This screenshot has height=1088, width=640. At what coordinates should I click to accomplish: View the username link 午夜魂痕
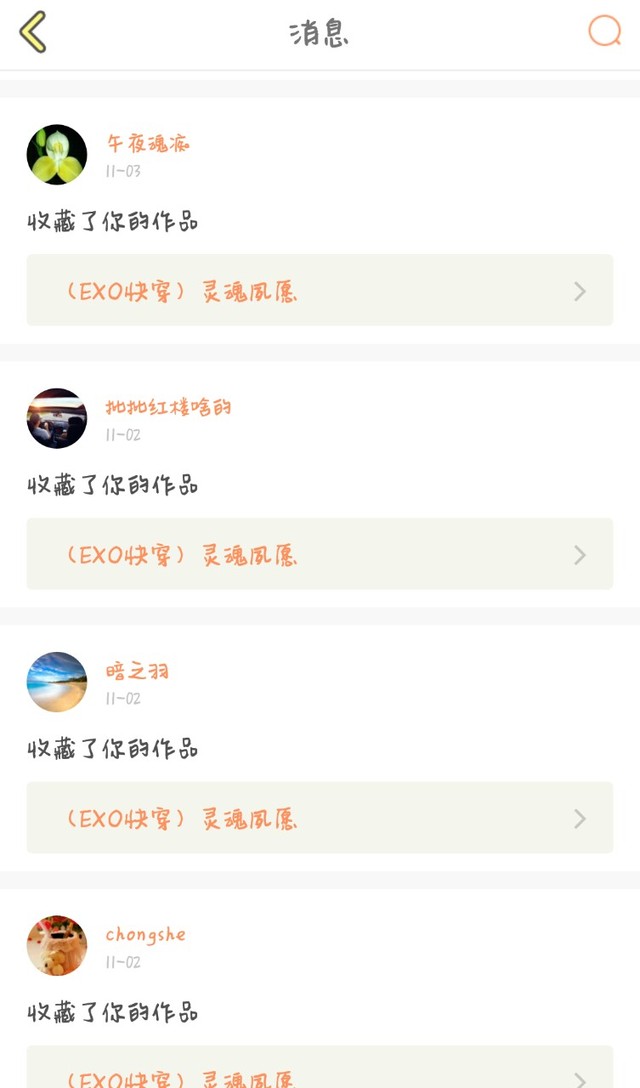point(148,144)
